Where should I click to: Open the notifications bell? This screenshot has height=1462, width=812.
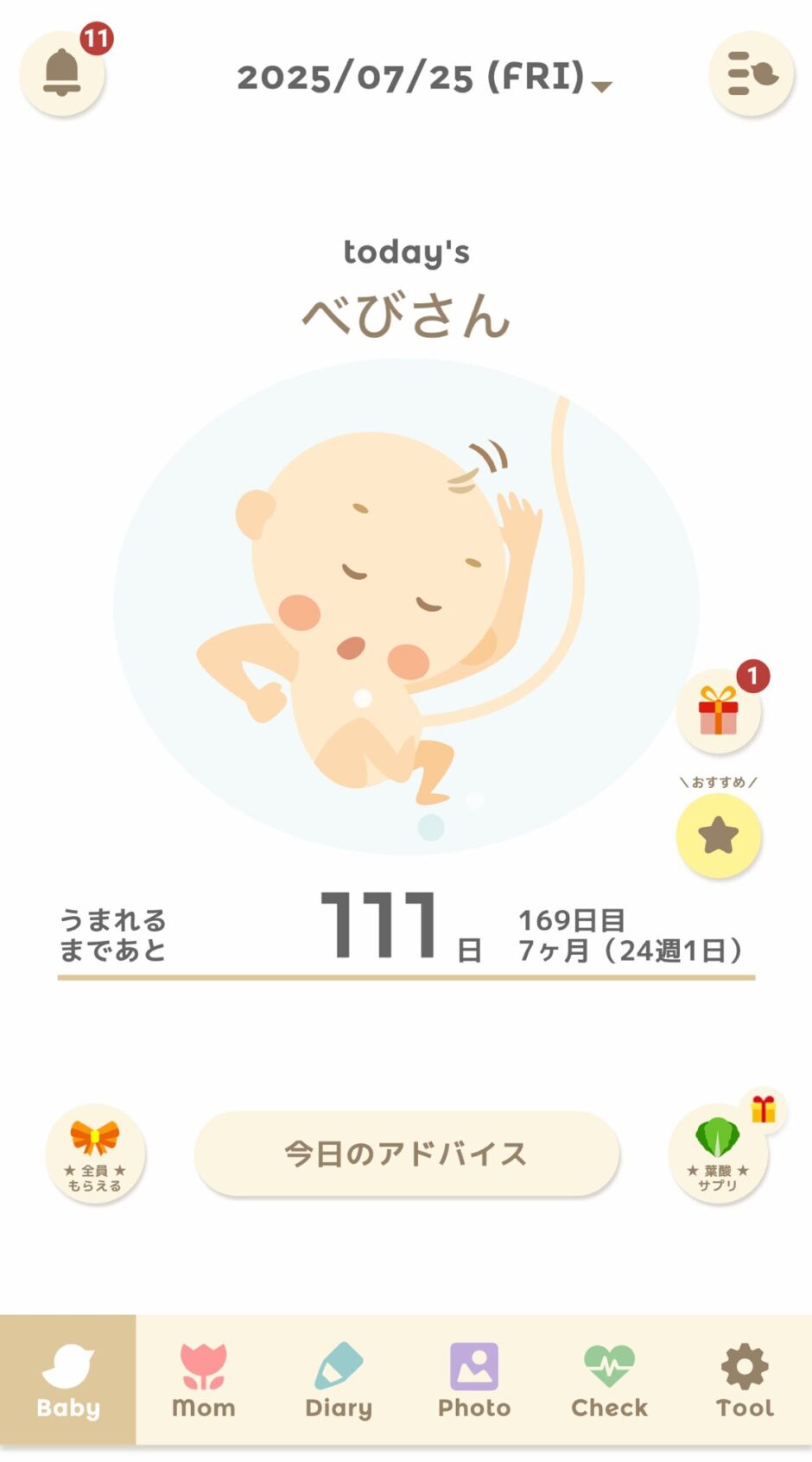coord(62,74)
